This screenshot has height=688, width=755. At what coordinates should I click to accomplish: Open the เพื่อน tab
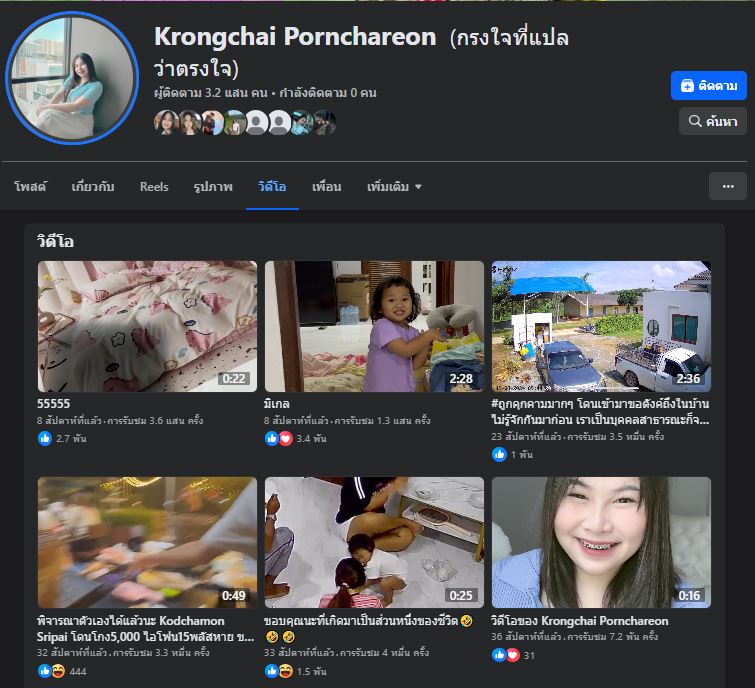coord(327,187)
